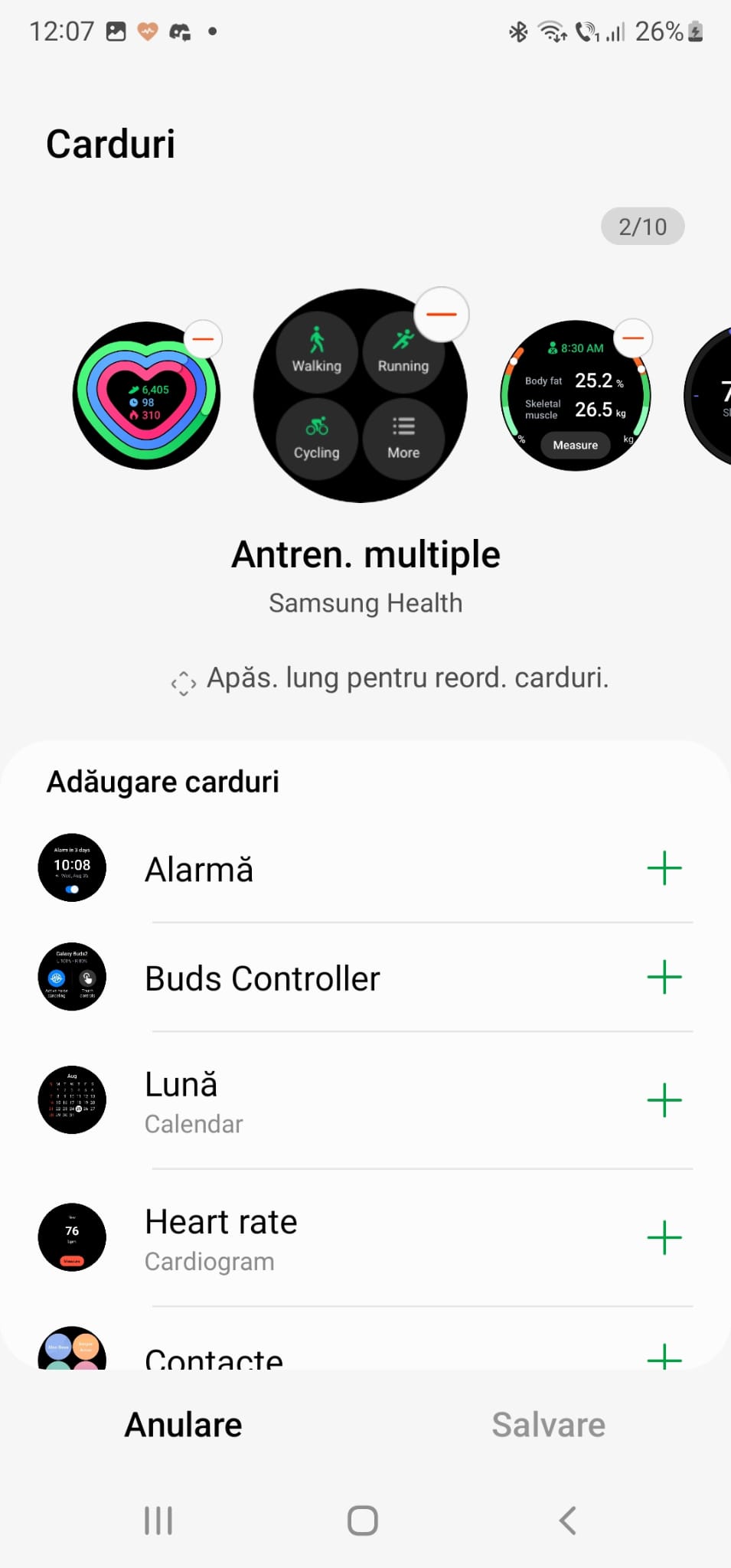This screenshot has height=1568, width=731.
Task: Add the Lună calendar card
Action: (x=664, y=1100)
